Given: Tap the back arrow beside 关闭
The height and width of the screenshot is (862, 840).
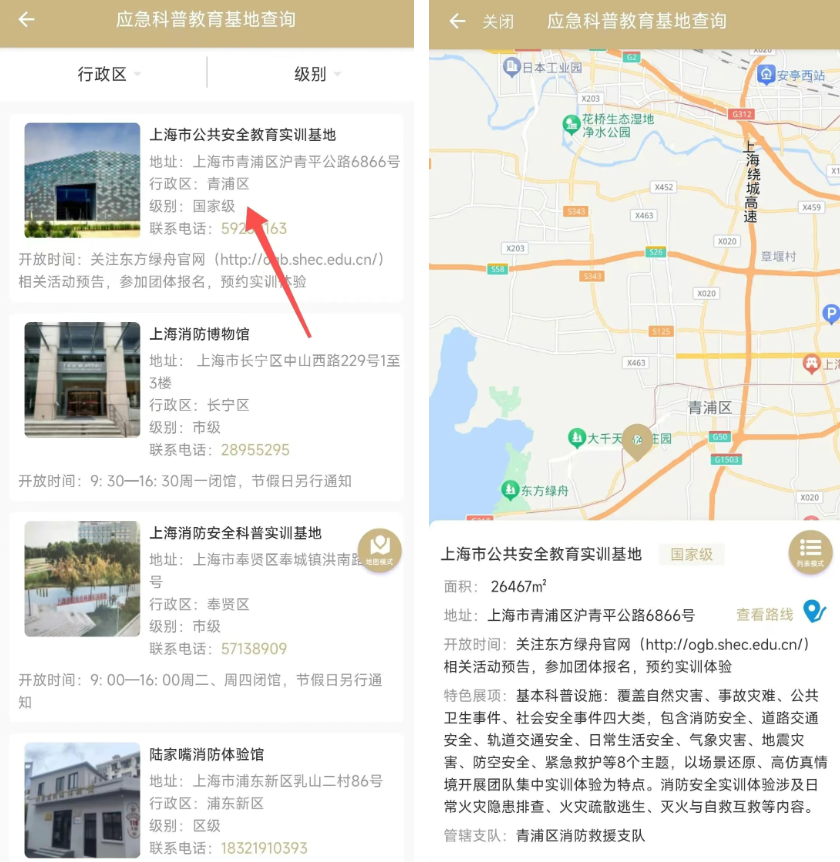Looking at the screenshot, I should coord(457,21).
